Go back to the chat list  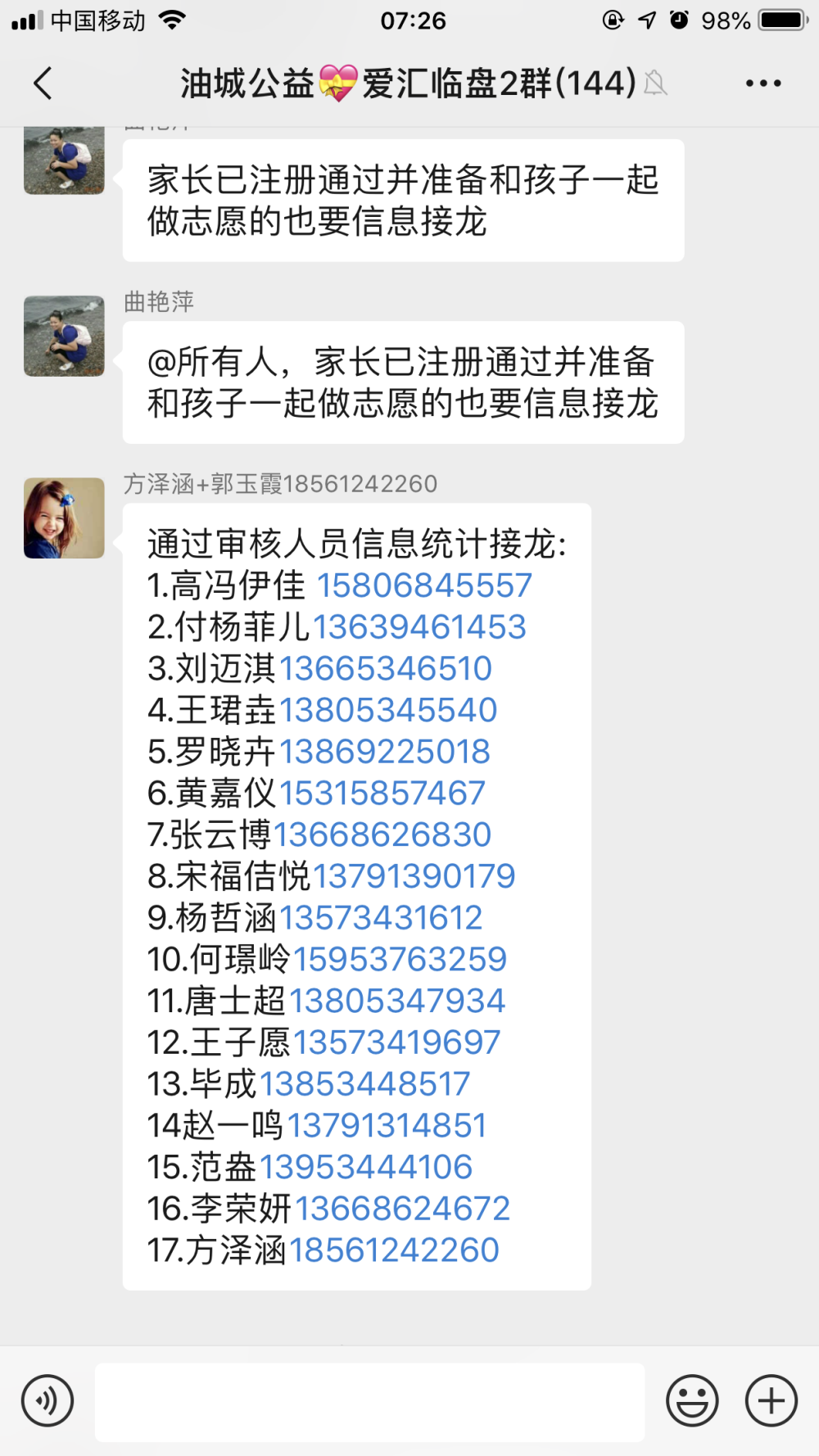pyautogui.click(x=43, y=83)
